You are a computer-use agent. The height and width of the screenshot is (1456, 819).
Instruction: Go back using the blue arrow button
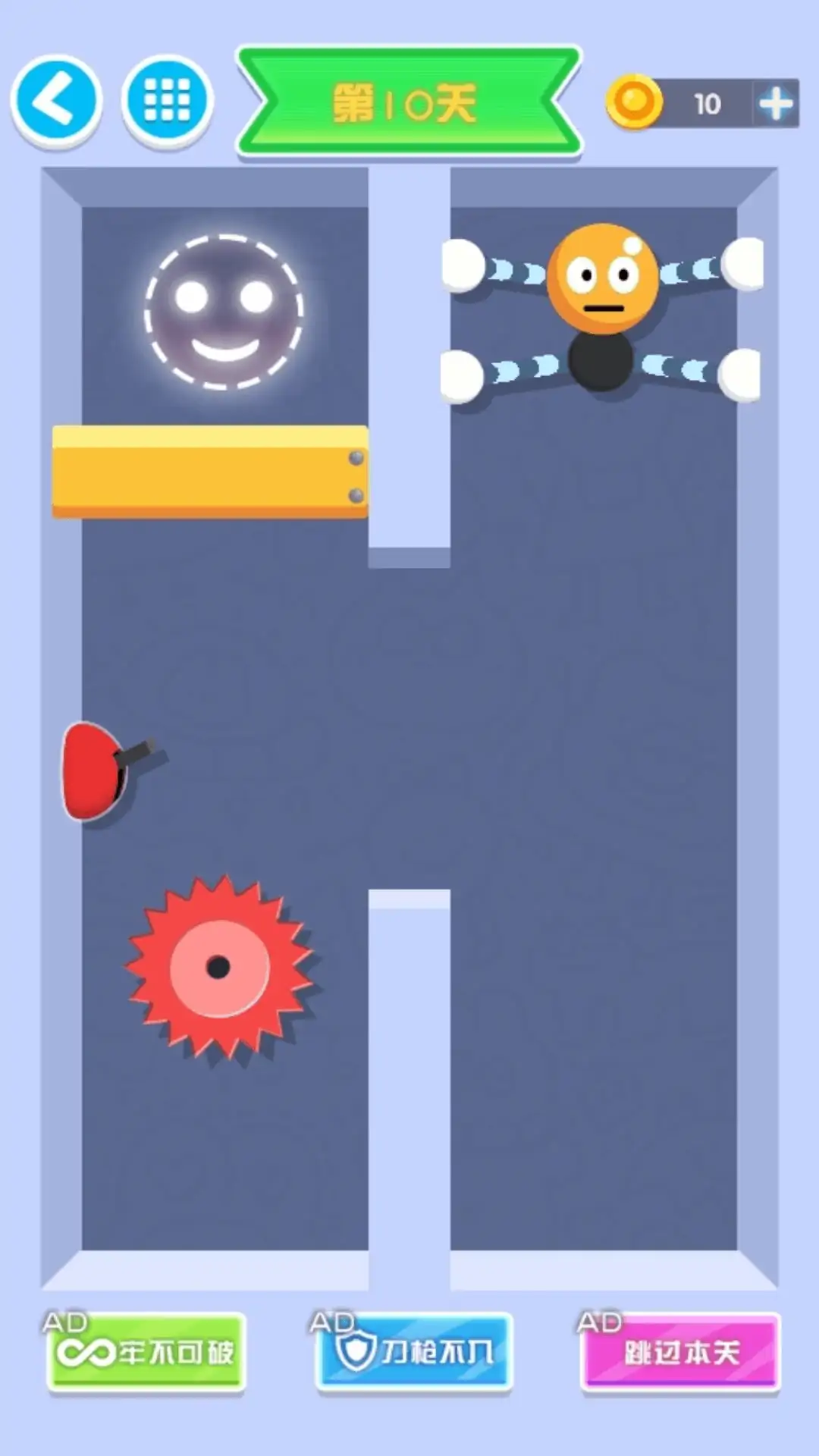click(x=55, y=100)
